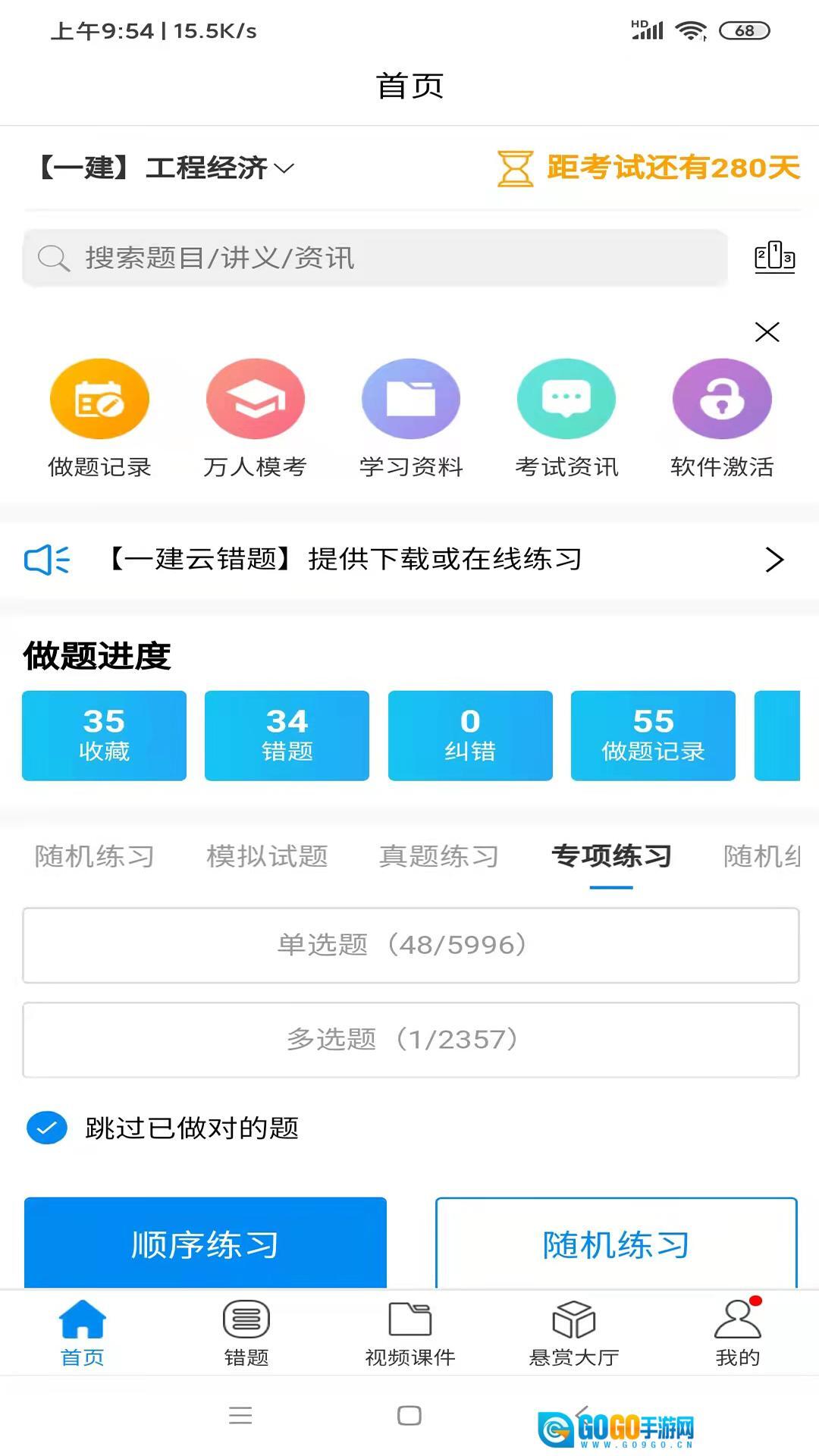View the 35 收藏 card
The width and height of the screenshot is (819, 1456).
click(x=104, y=735)
